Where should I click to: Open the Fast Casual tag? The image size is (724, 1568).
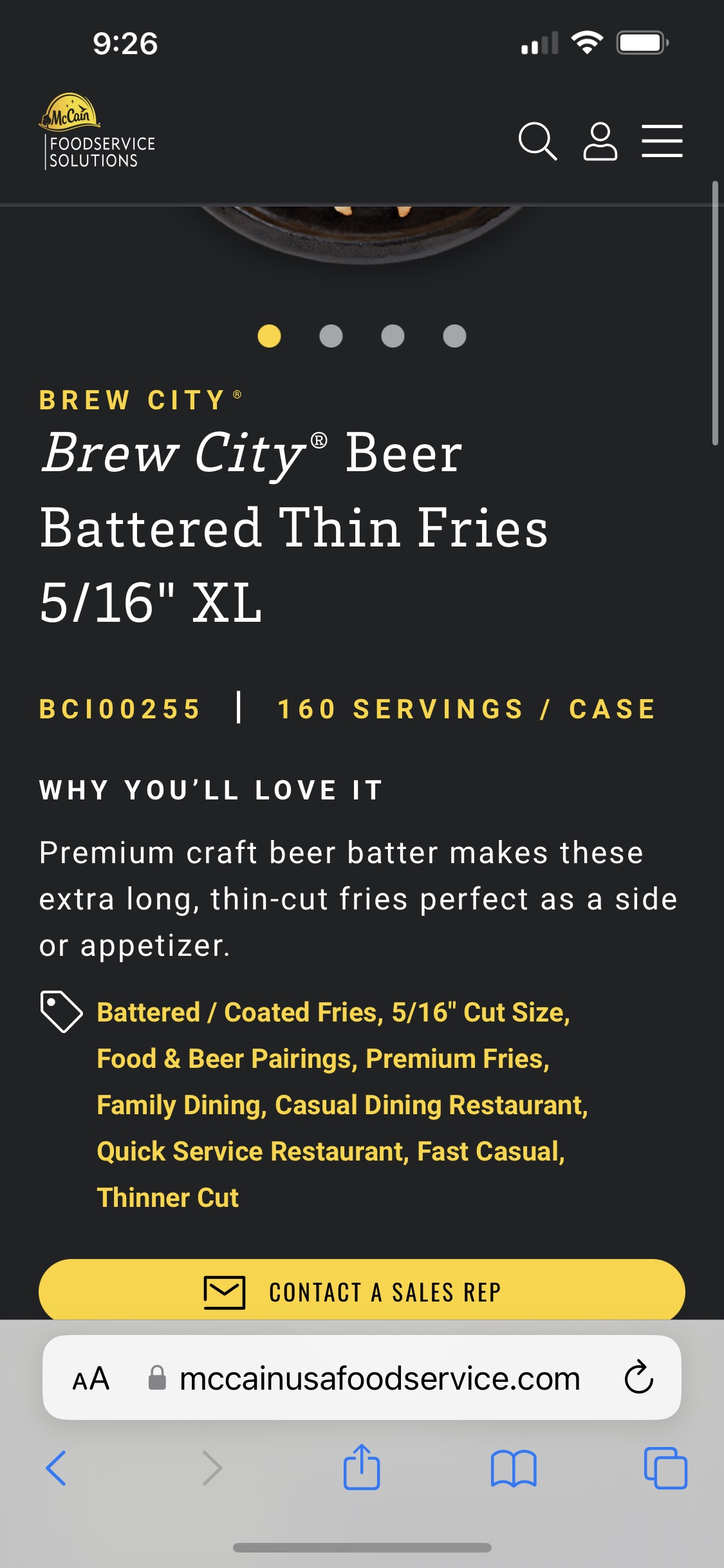(x=491, y=1151)
